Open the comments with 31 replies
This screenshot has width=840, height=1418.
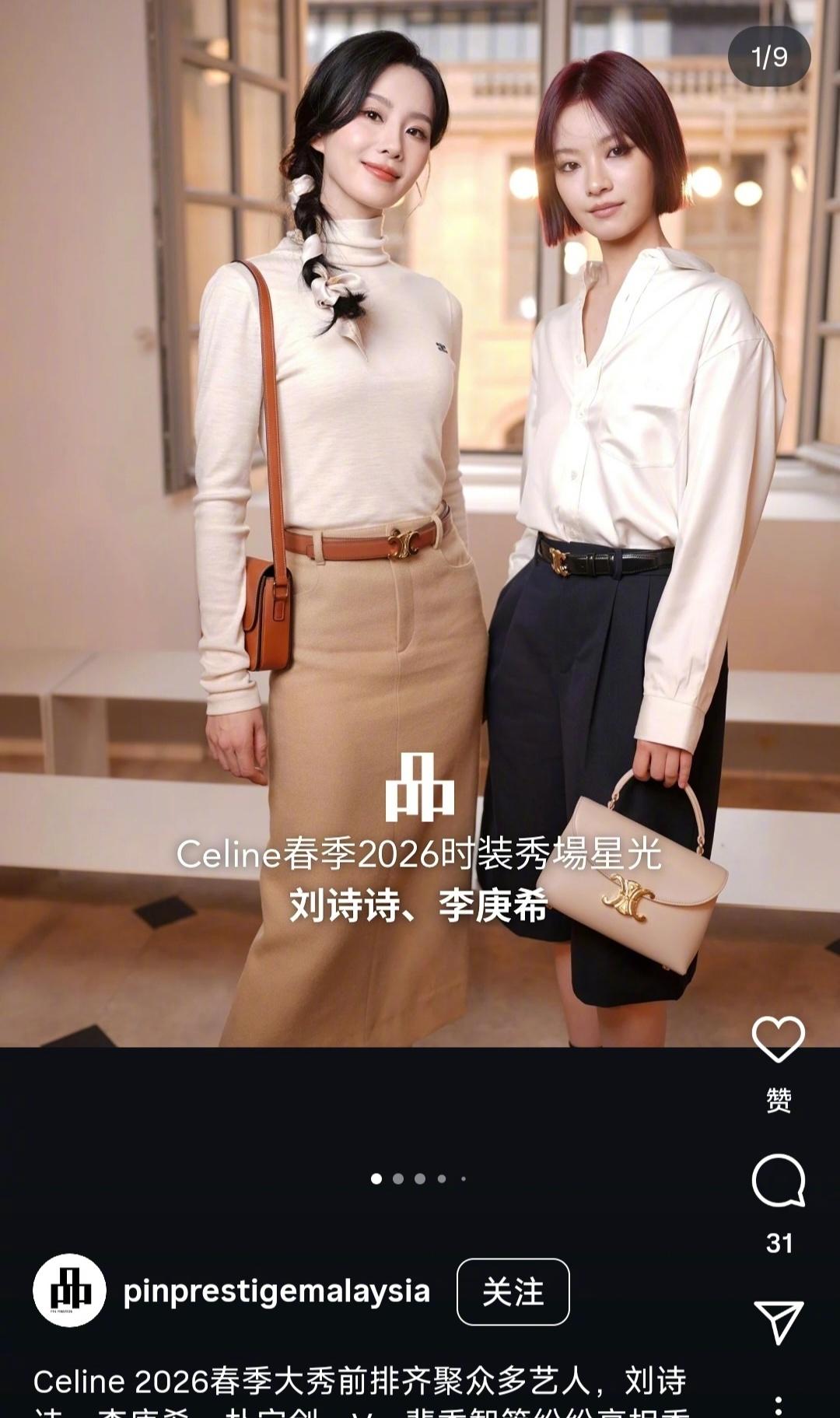point(779,1180)
